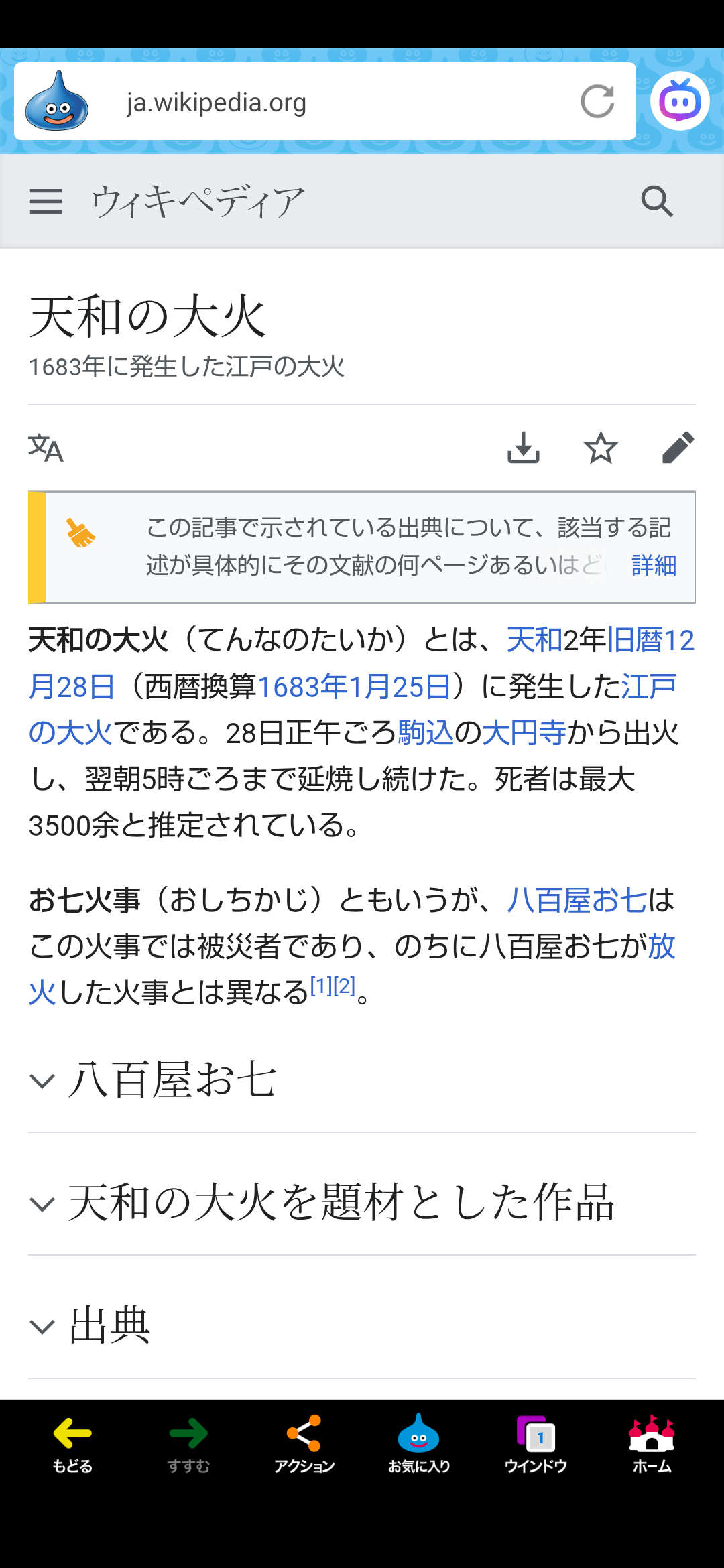Viewport: 724px width, 1568px height.
Task: Expand the 八百屋お七 section
Action: coord(172,1080)
